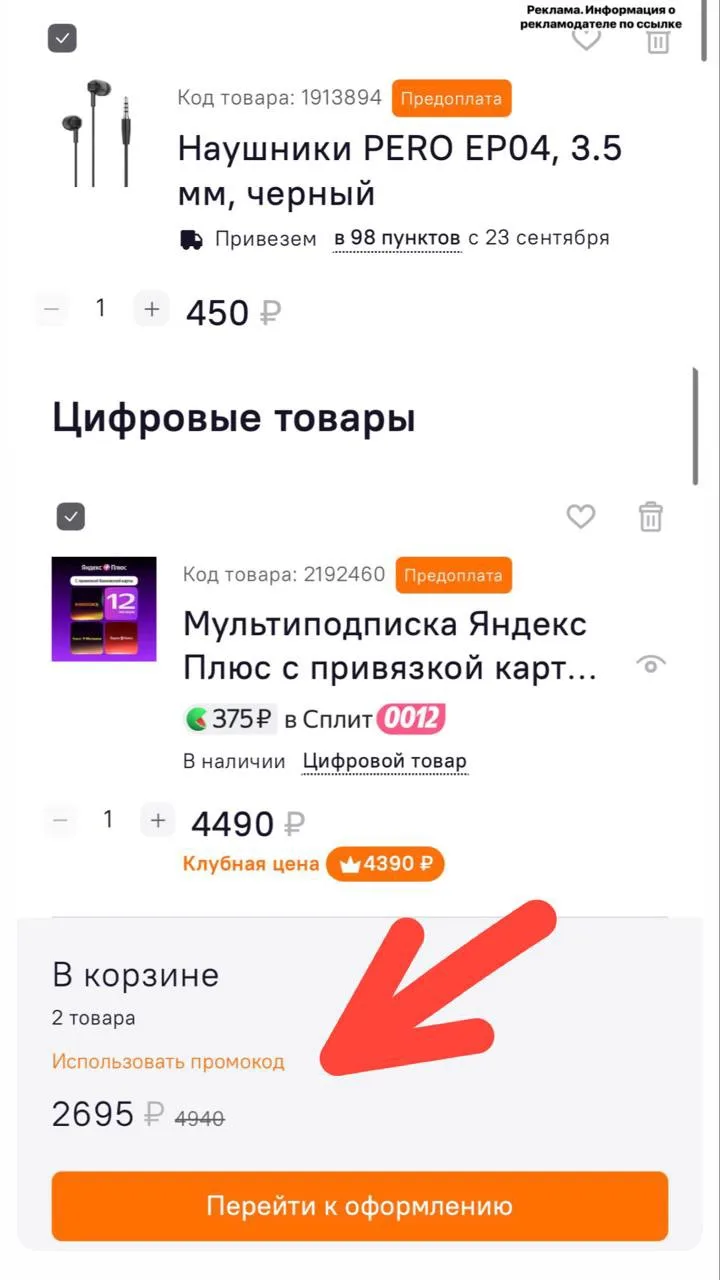Screen dimensions: 720x1280
Task: Uncheck the PERO EP04 headphones checkbox
Action: (63, 39)
